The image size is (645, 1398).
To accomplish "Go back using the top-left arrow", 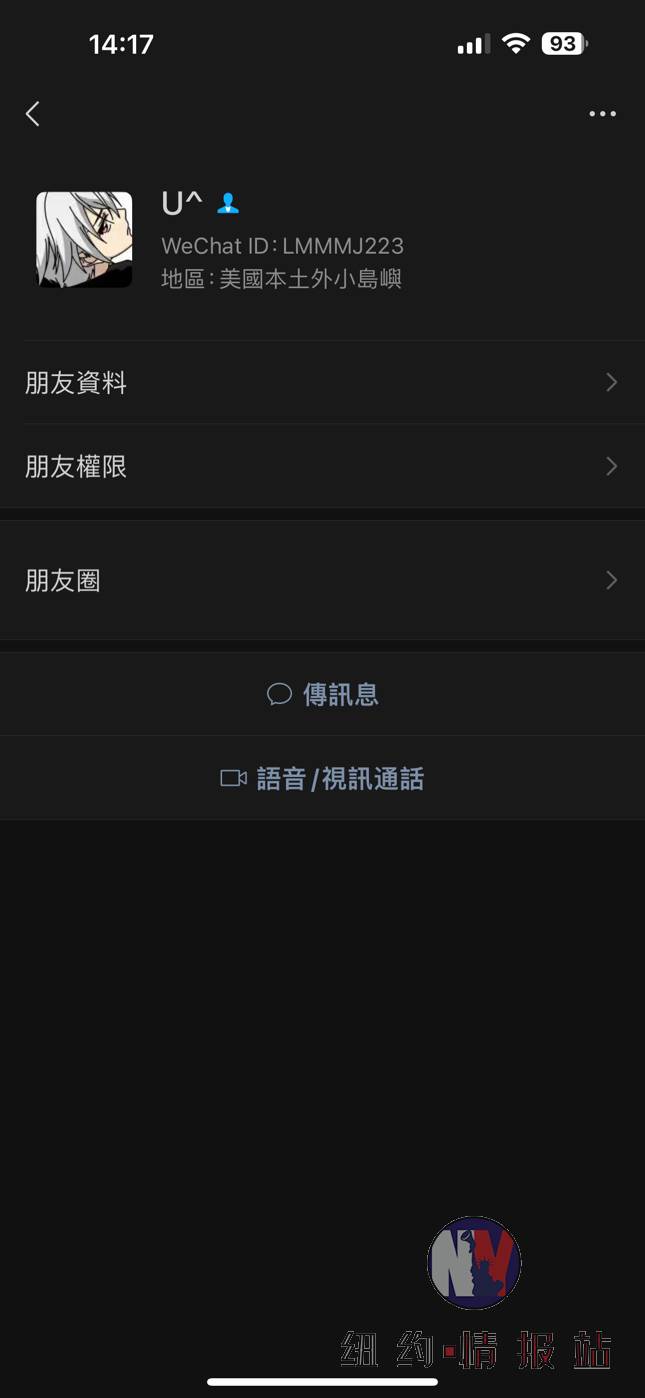I will (x=33, y=114).
